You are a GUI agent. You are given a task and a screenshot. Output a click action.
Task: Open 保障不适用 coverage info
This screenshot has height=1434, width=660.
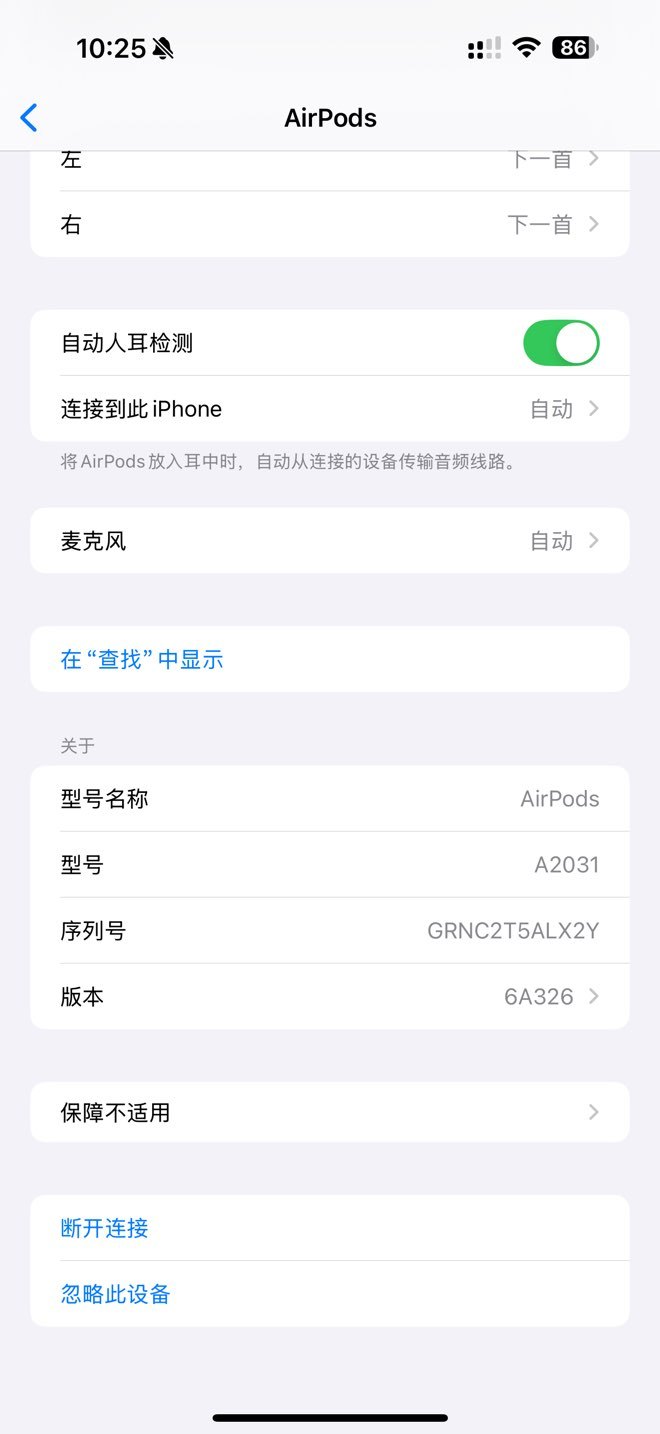click(x=330, y=1112)
